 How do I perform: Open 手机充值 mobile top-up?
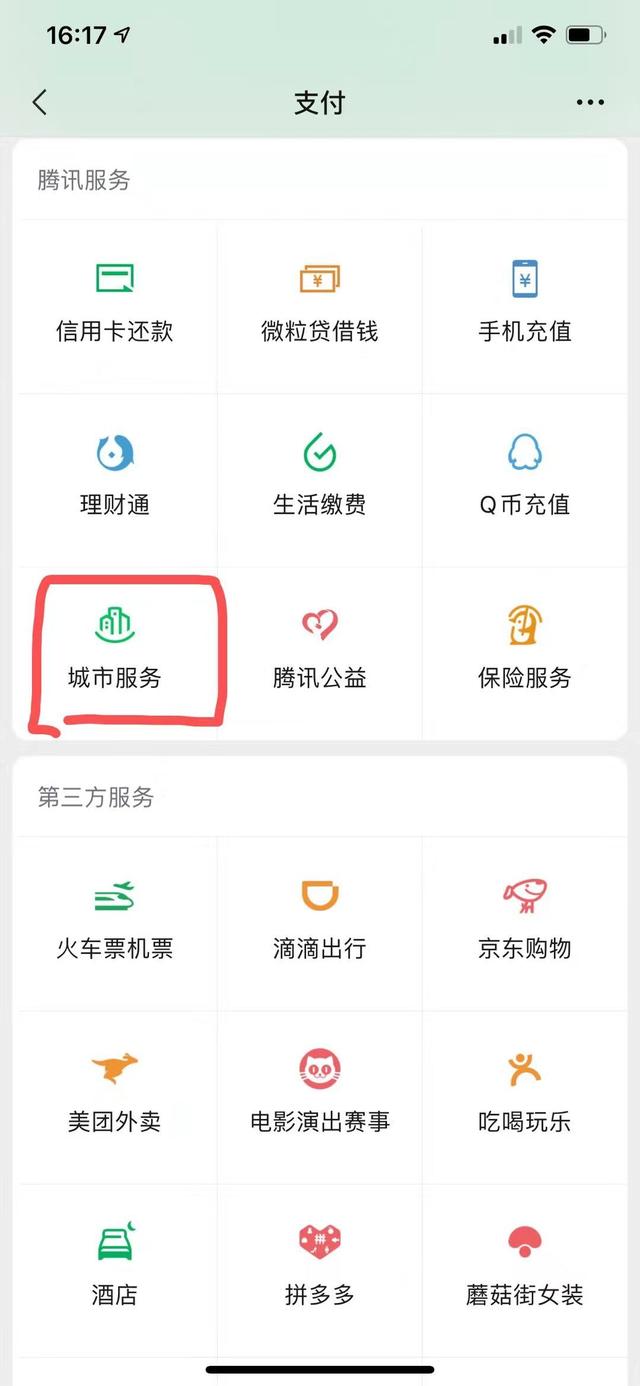[524, 306]
